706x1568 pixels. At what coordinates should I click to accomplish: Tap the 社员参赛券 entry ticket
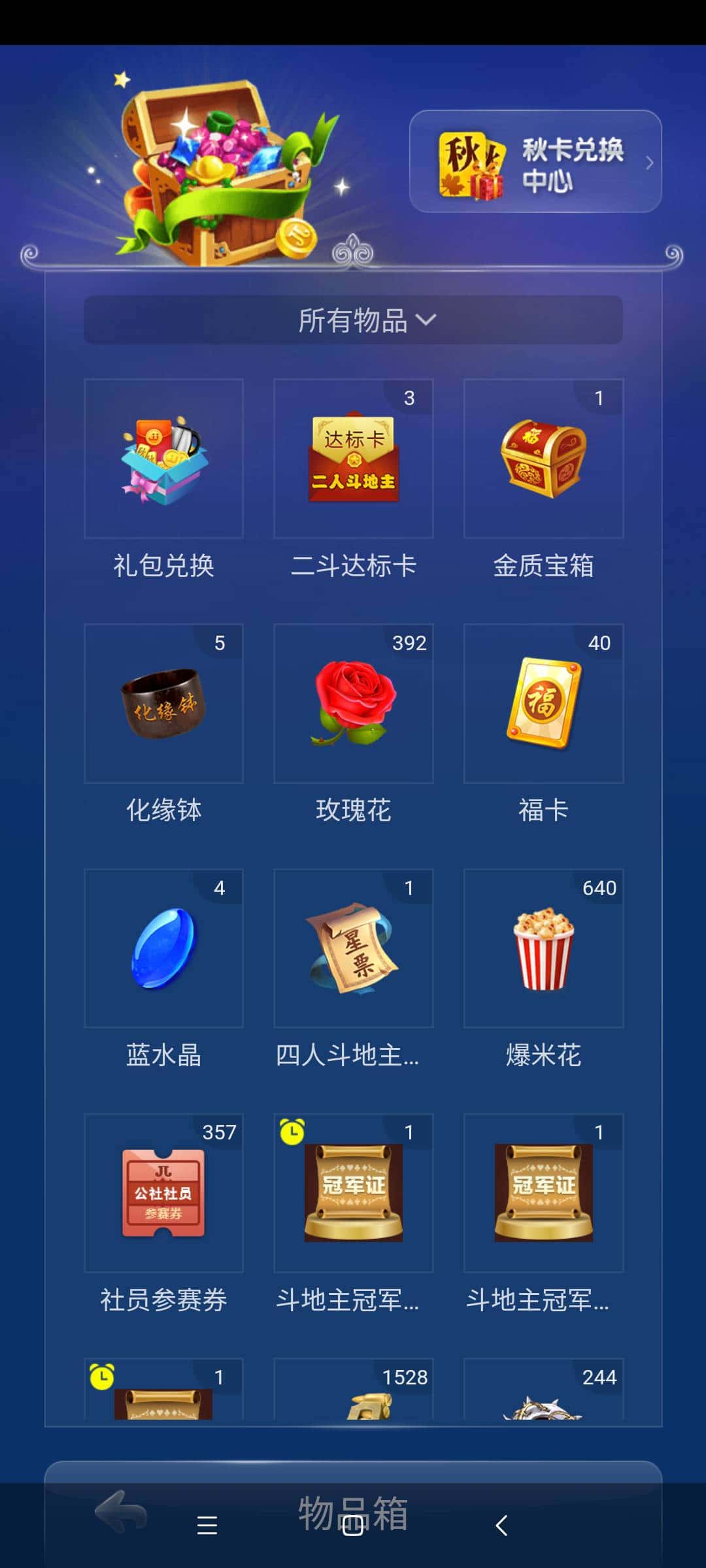coord(164,1192)
